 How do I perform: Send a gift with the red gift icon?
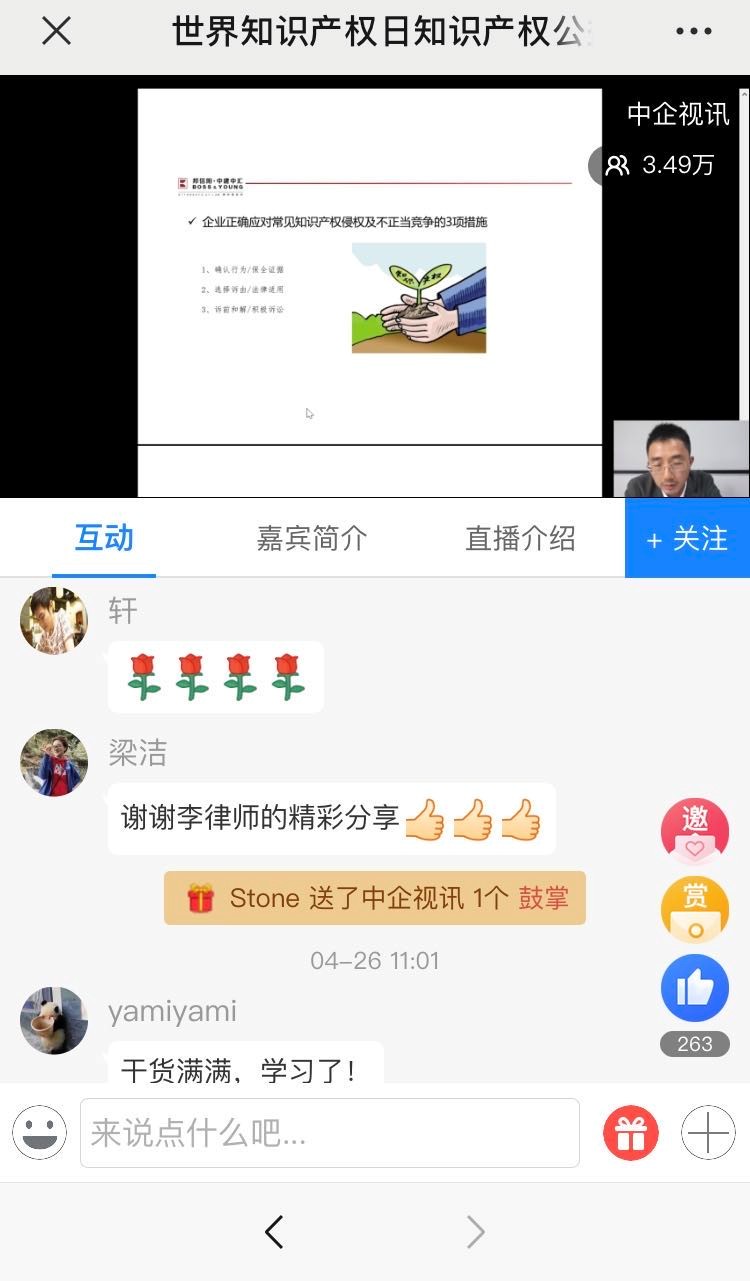click(x=630, y=1133)
